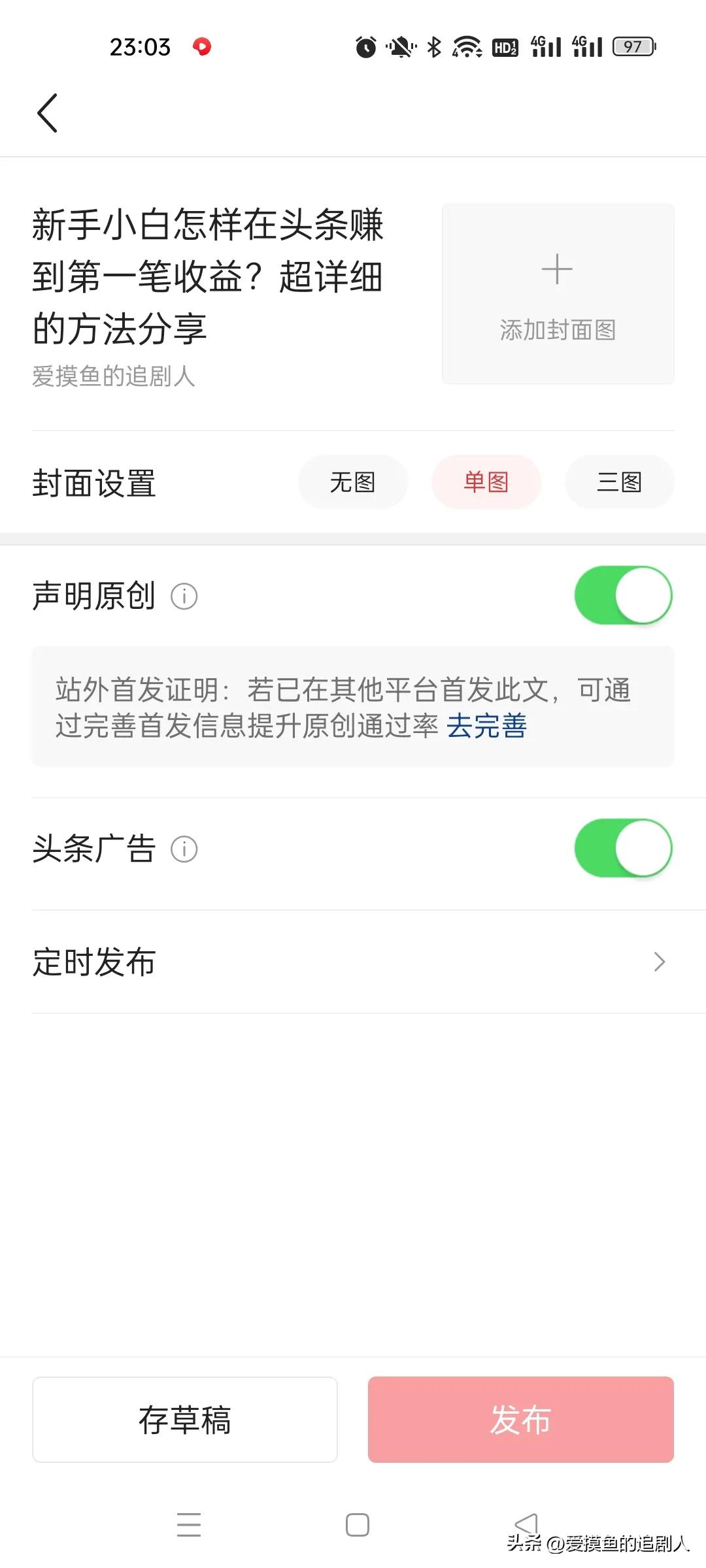
Task: Tap the 封面设置 section label
Action: [x=93, y=483]
